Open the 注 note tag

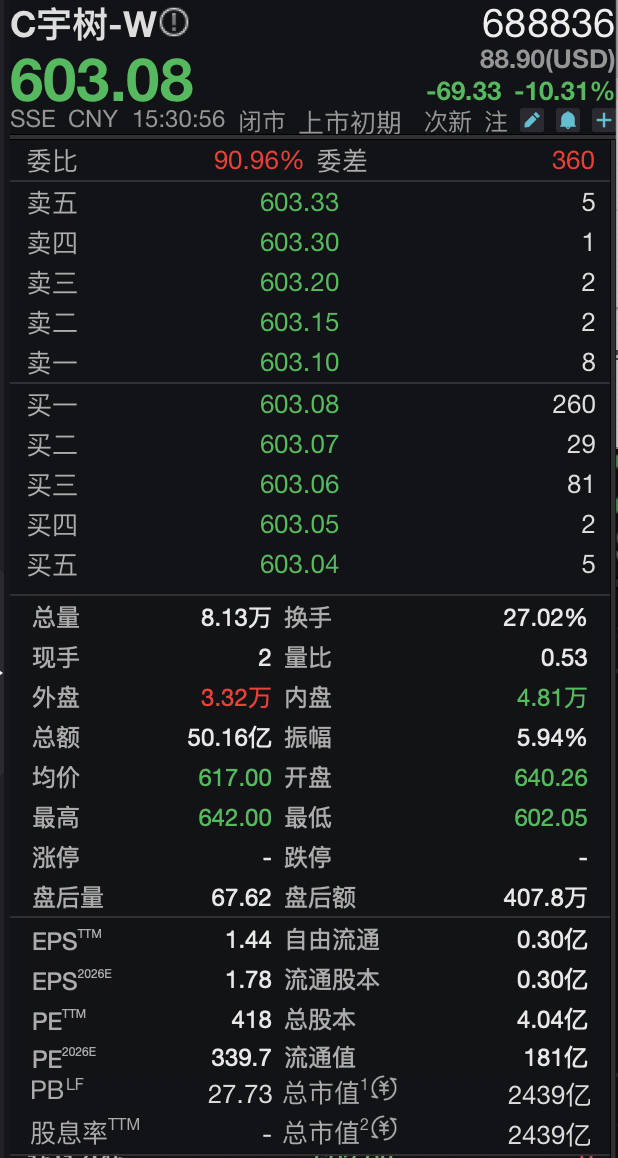[x=495, y=122]
